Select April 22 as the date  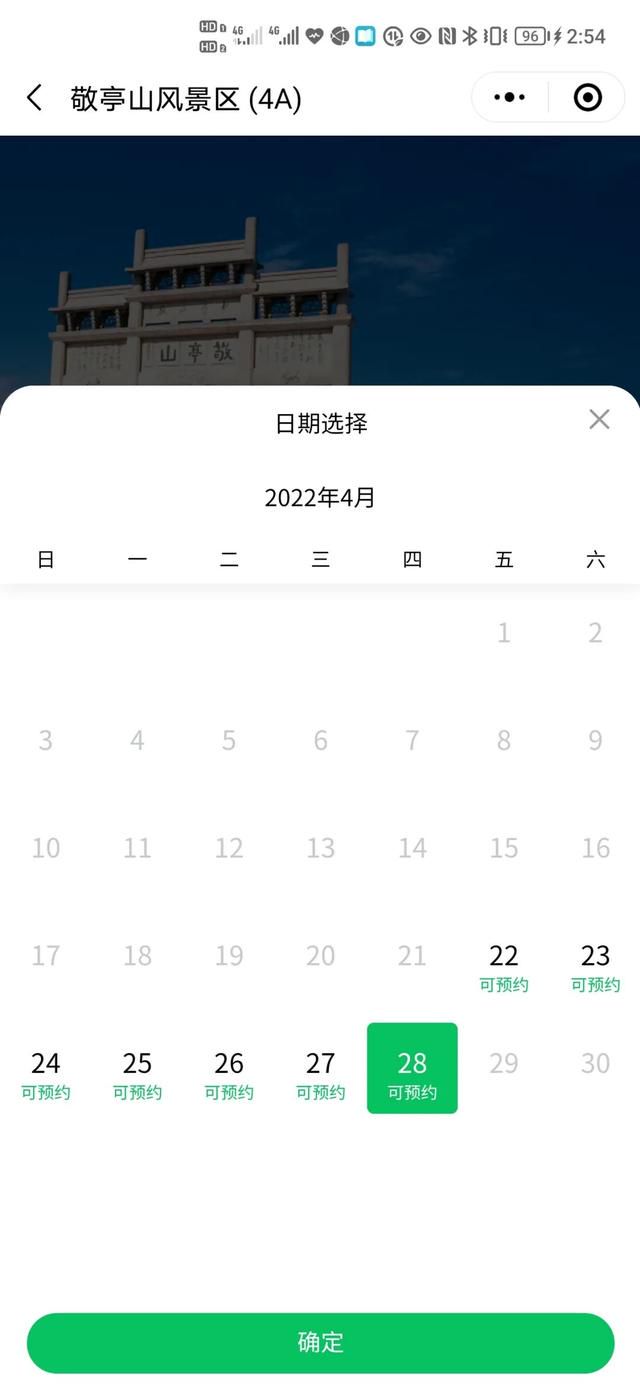coord(504,966)
